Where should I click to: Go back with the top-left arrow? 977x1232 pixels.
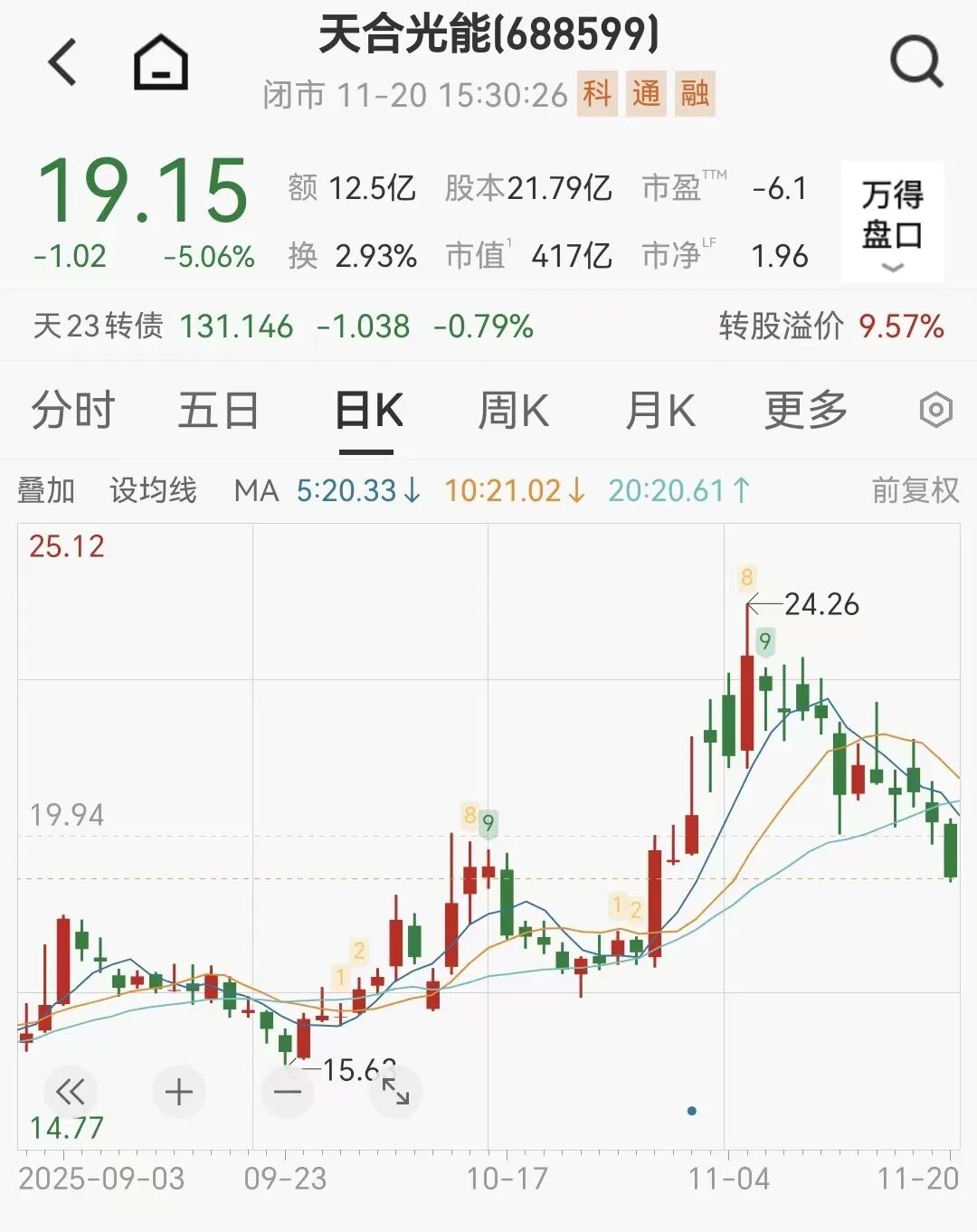click(62, 62)
